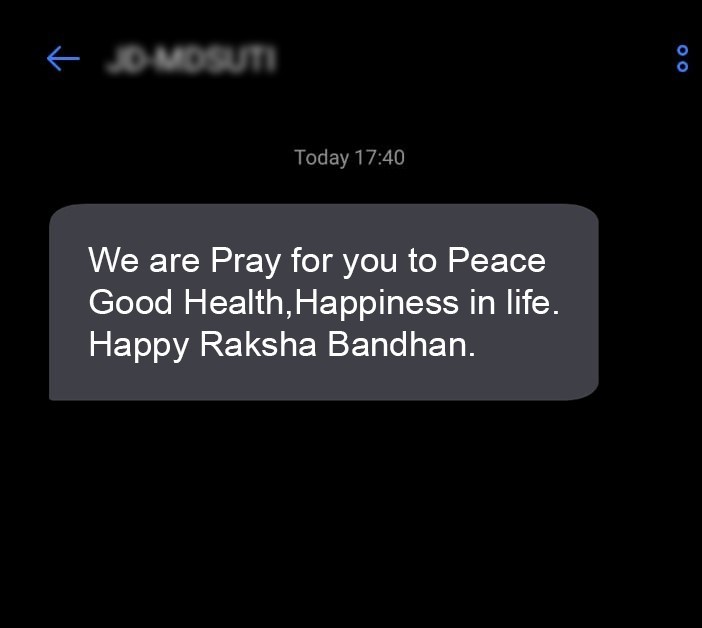Go back to the messages list
Screen dimensions: 702x628
coord(63,58)
